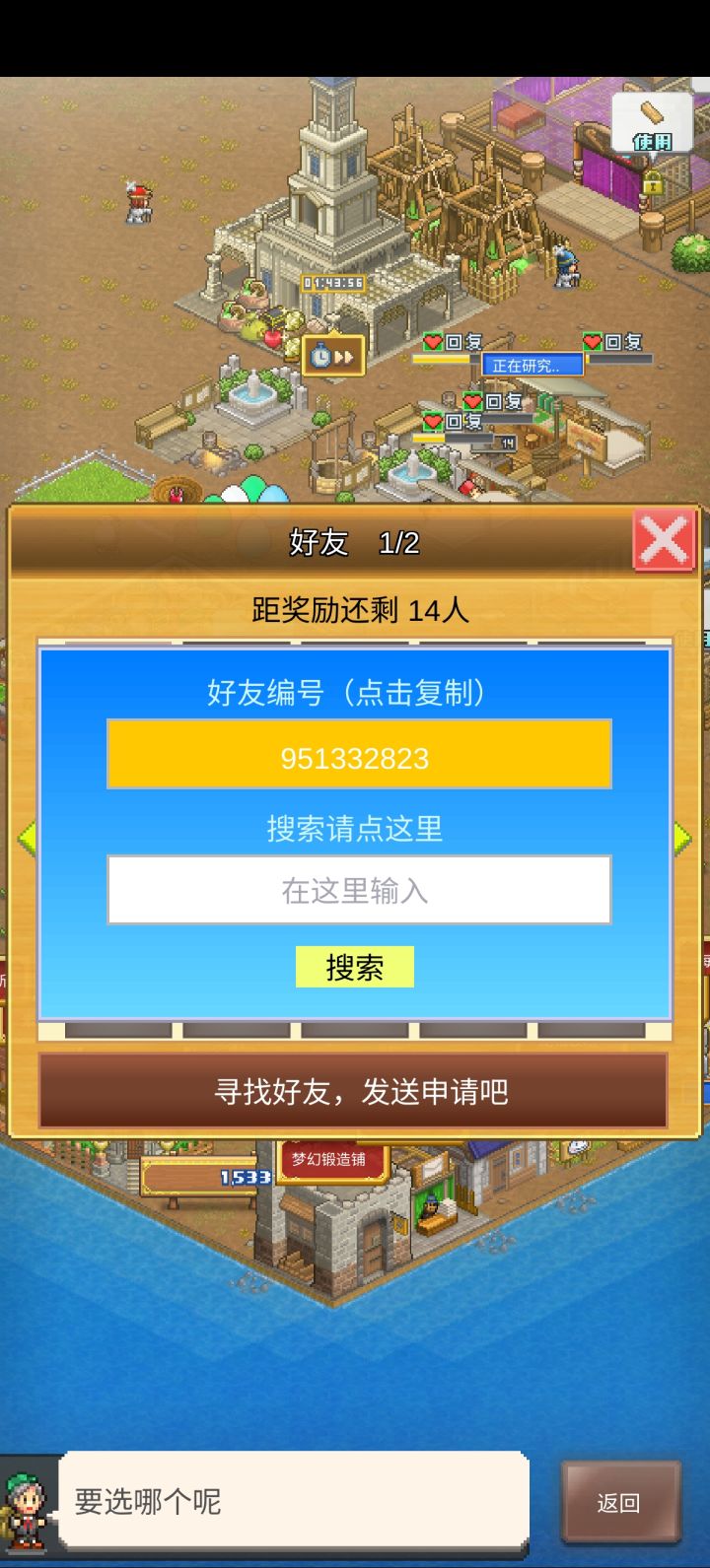This screenshot has width=710, height=1568.
Task: Close the friend window with the red X
Action: 663,538
